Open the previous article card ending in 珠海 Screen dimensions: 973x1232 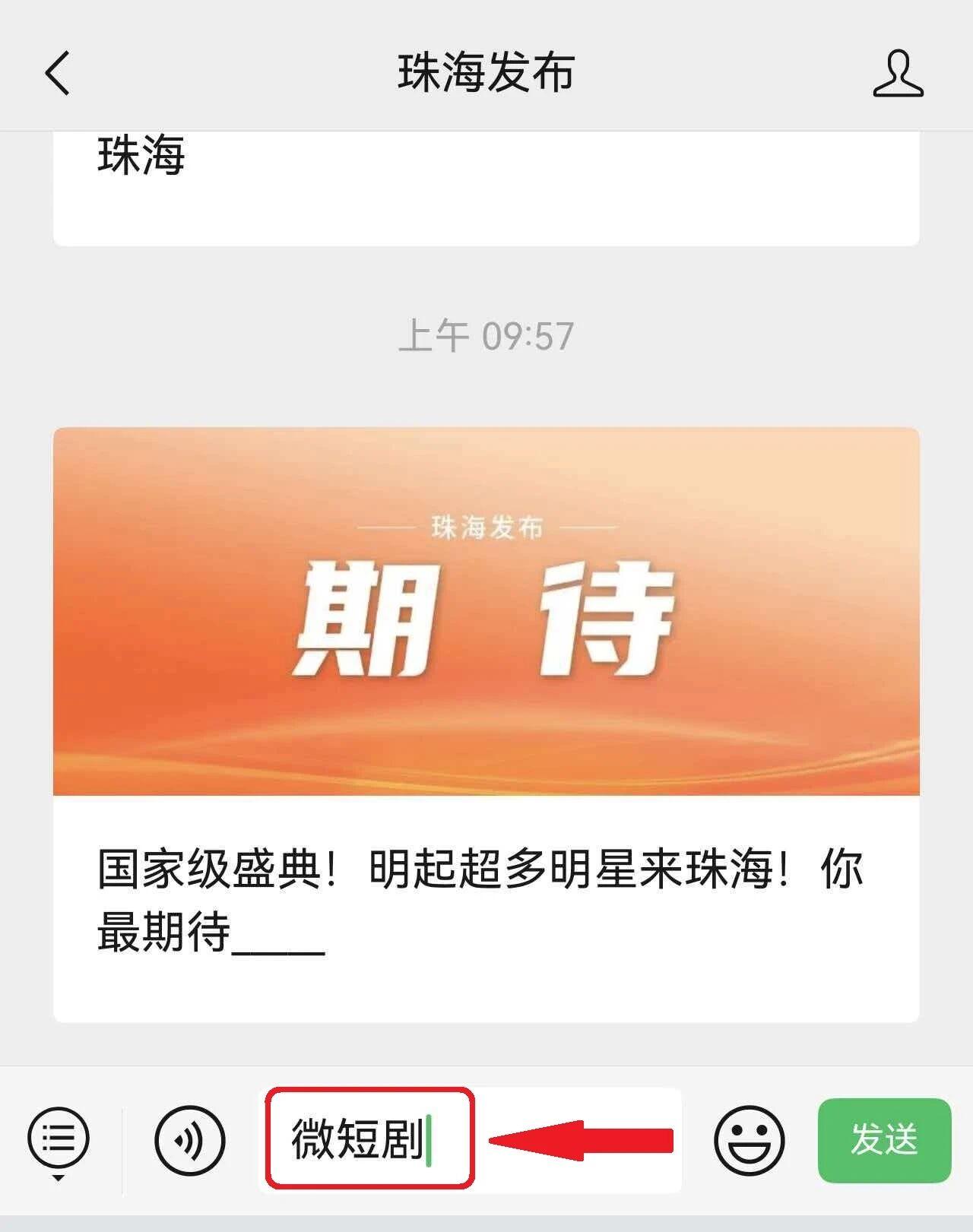(486, 187)
